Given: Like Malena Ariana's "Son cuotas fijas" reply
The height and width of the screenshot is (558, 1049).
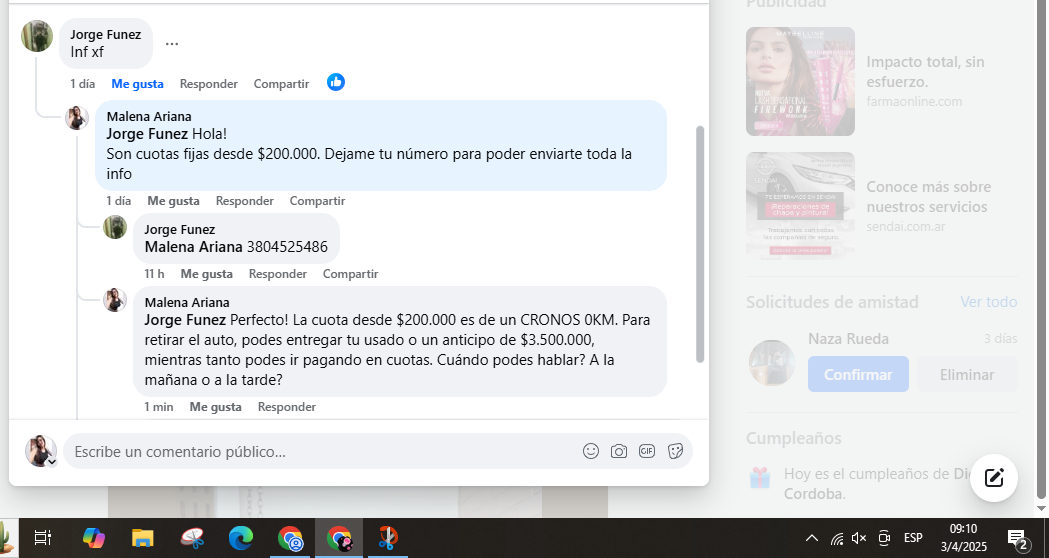Looking at the screenshot, I should coord(173,201).
